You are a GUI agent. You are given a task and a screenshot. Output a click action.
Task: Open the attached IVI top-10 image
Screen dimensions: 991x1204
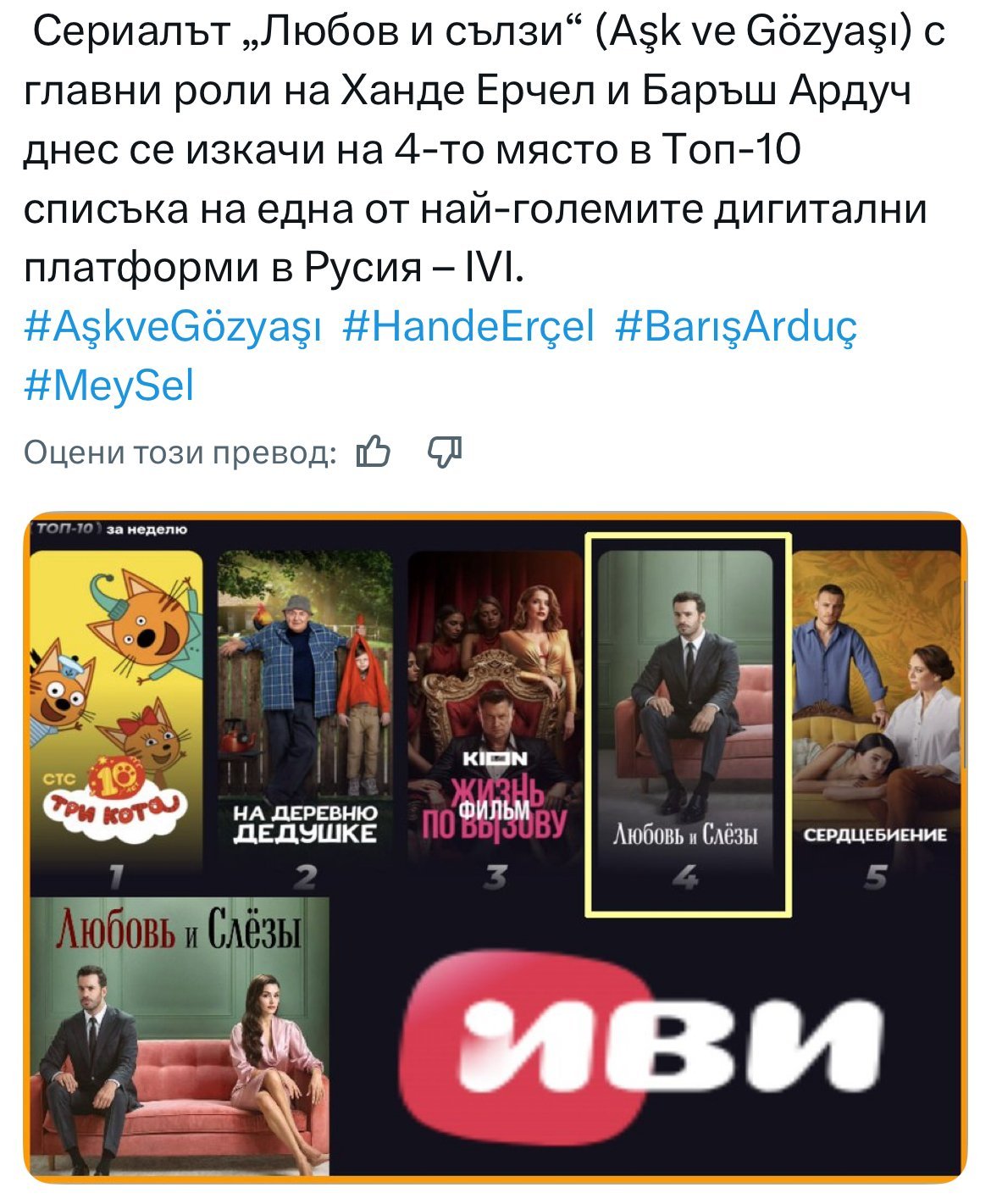[495, 847]
